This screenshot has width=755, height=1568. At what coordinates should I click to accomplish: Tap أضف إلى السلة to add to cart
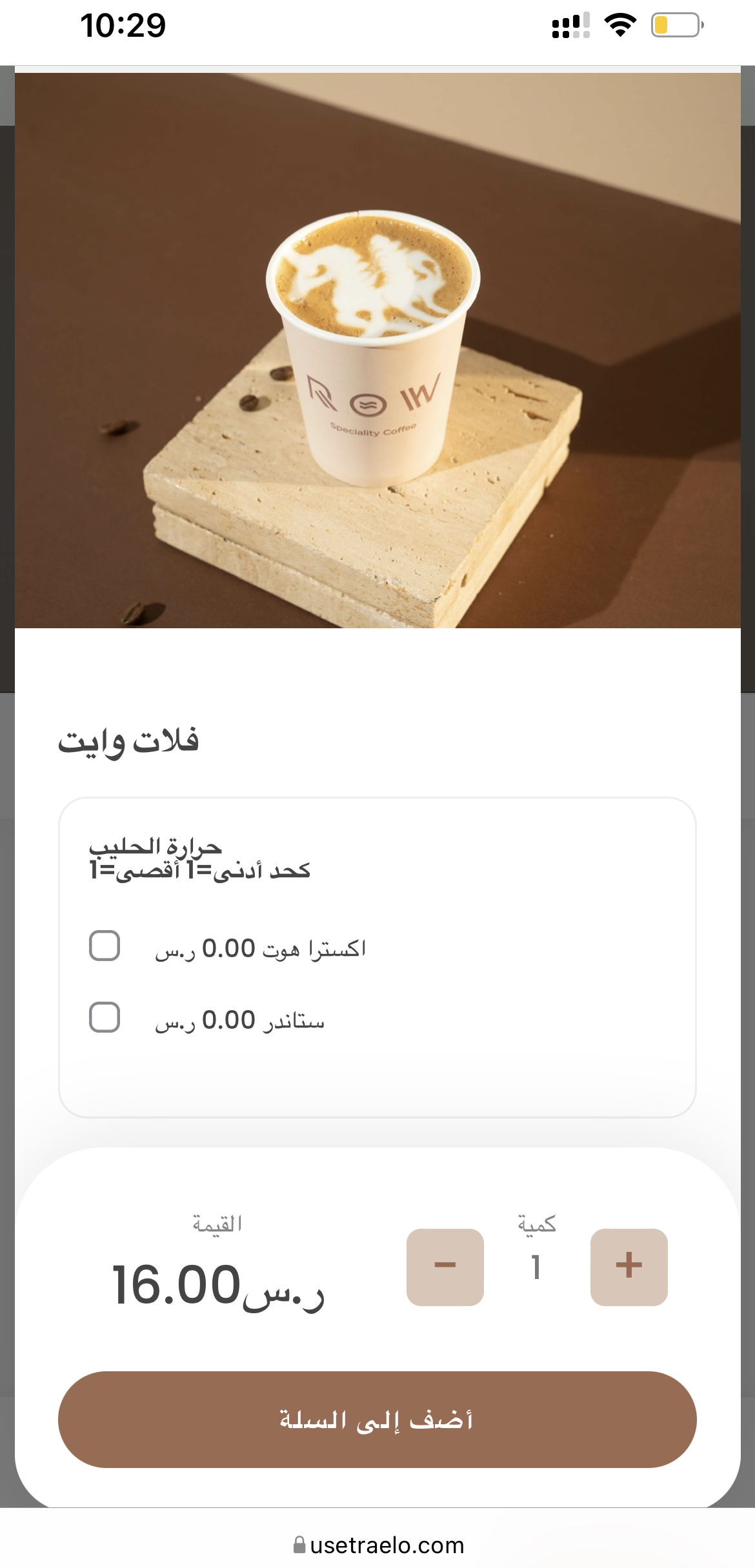(x=377, y=1419)
